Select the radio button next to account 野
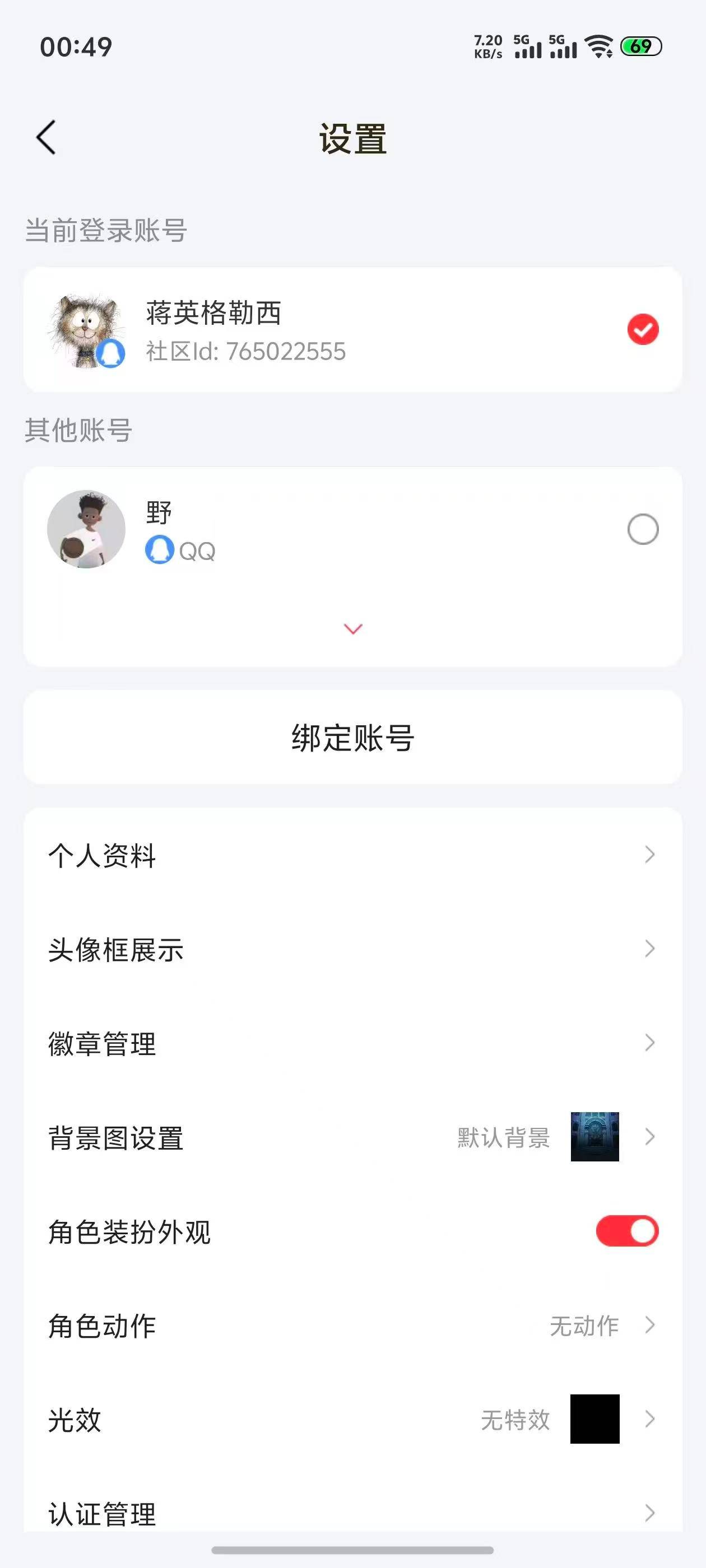The width and height of the screenshot is (706, 1568). click(643, 529)
